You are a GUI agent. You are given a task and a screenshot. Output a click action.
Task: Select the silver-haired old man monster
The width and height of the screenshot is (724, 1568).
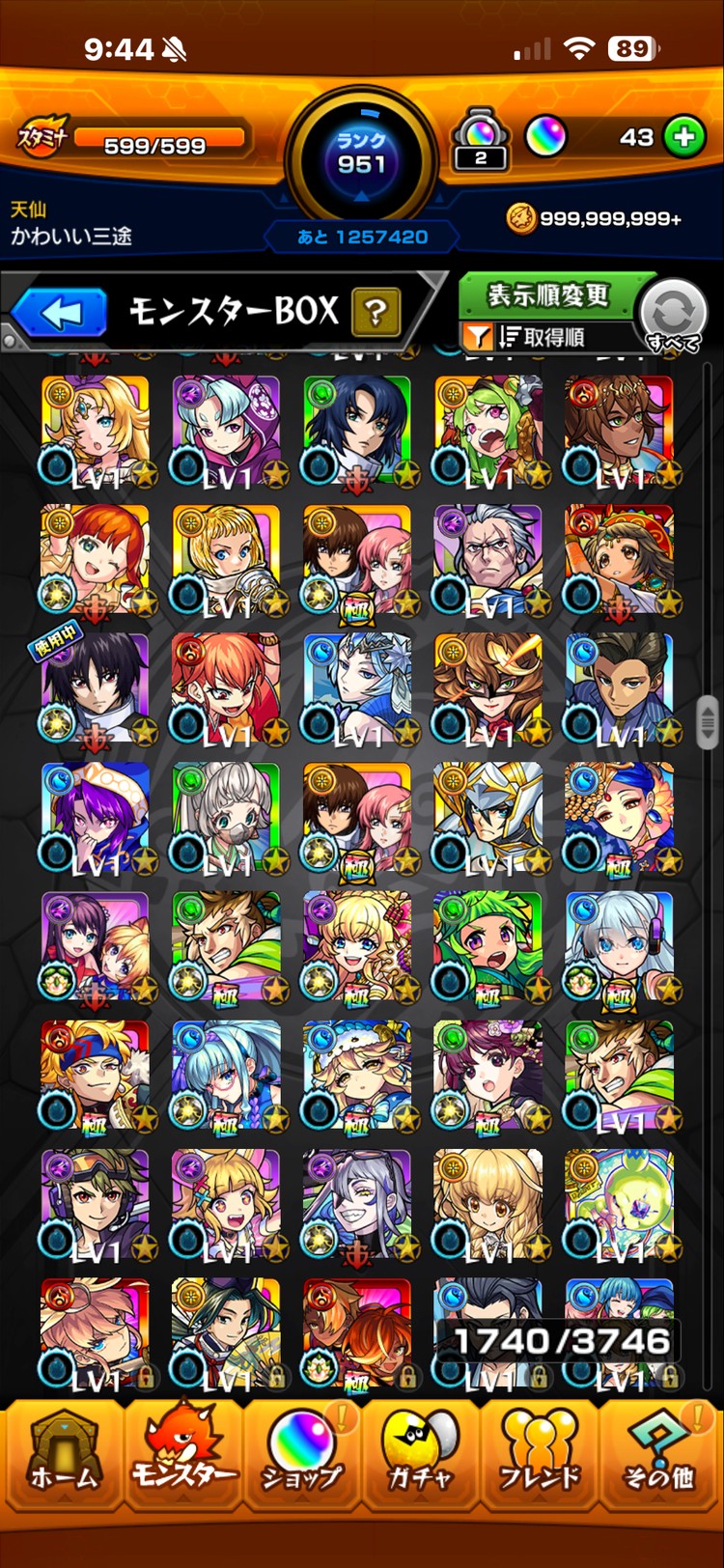coord(487,559)
